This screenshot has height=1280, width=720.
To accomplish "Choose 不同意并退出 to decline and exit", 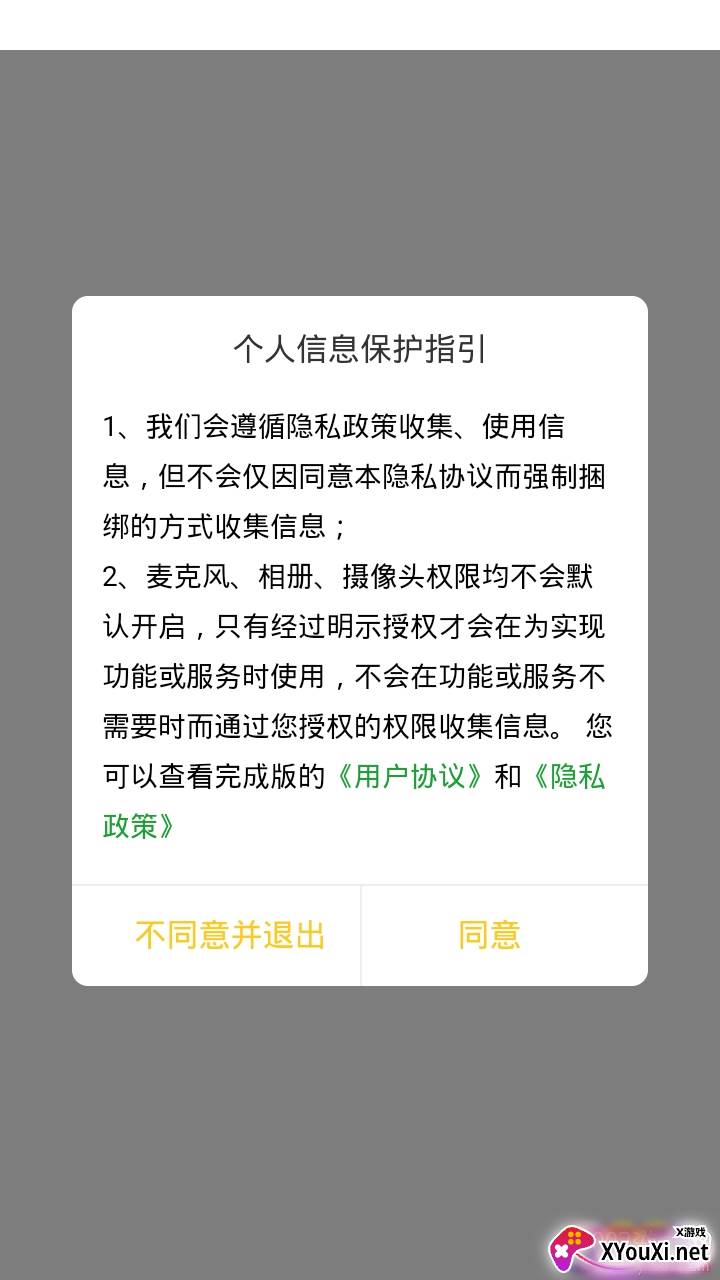I will [230, 935].
